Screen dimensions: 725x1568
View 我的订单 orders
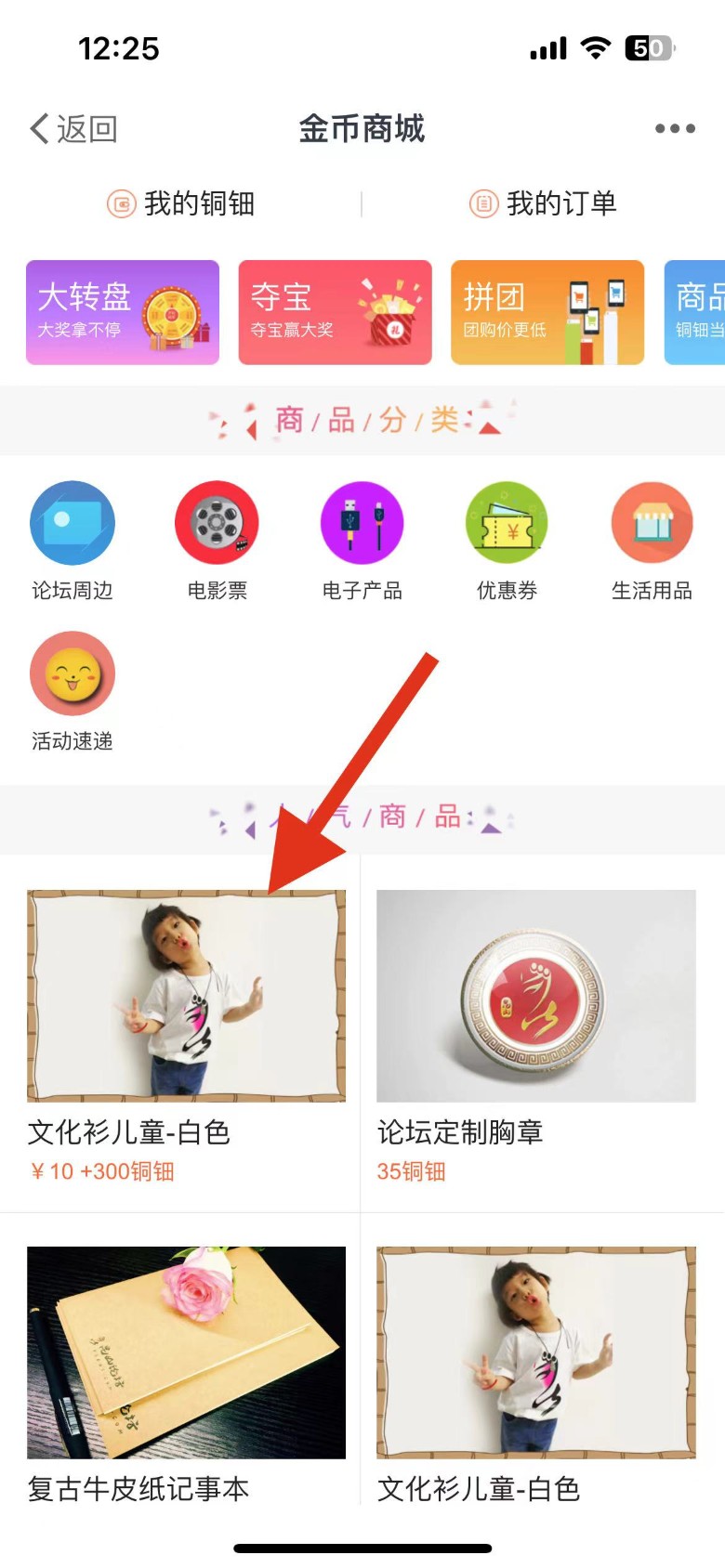coord(544,203)
